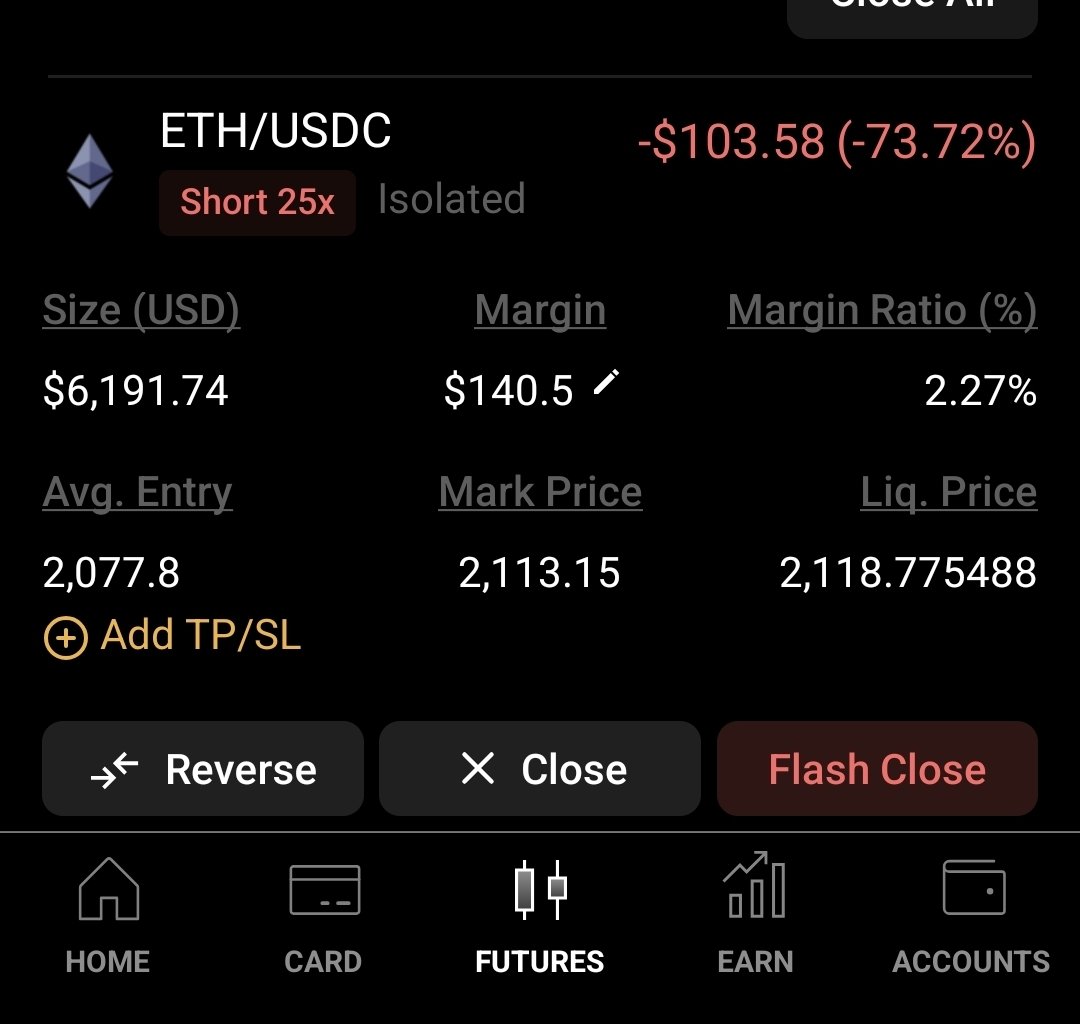Show Liq. Price info

click(x=948, y=492)
